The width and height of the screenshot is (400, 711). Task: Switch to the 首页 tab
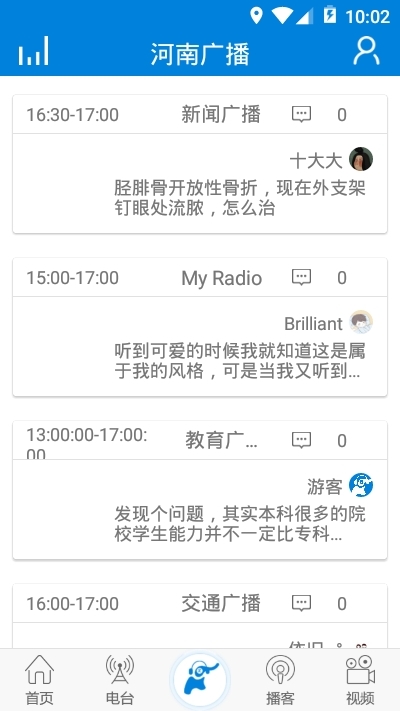39,680
